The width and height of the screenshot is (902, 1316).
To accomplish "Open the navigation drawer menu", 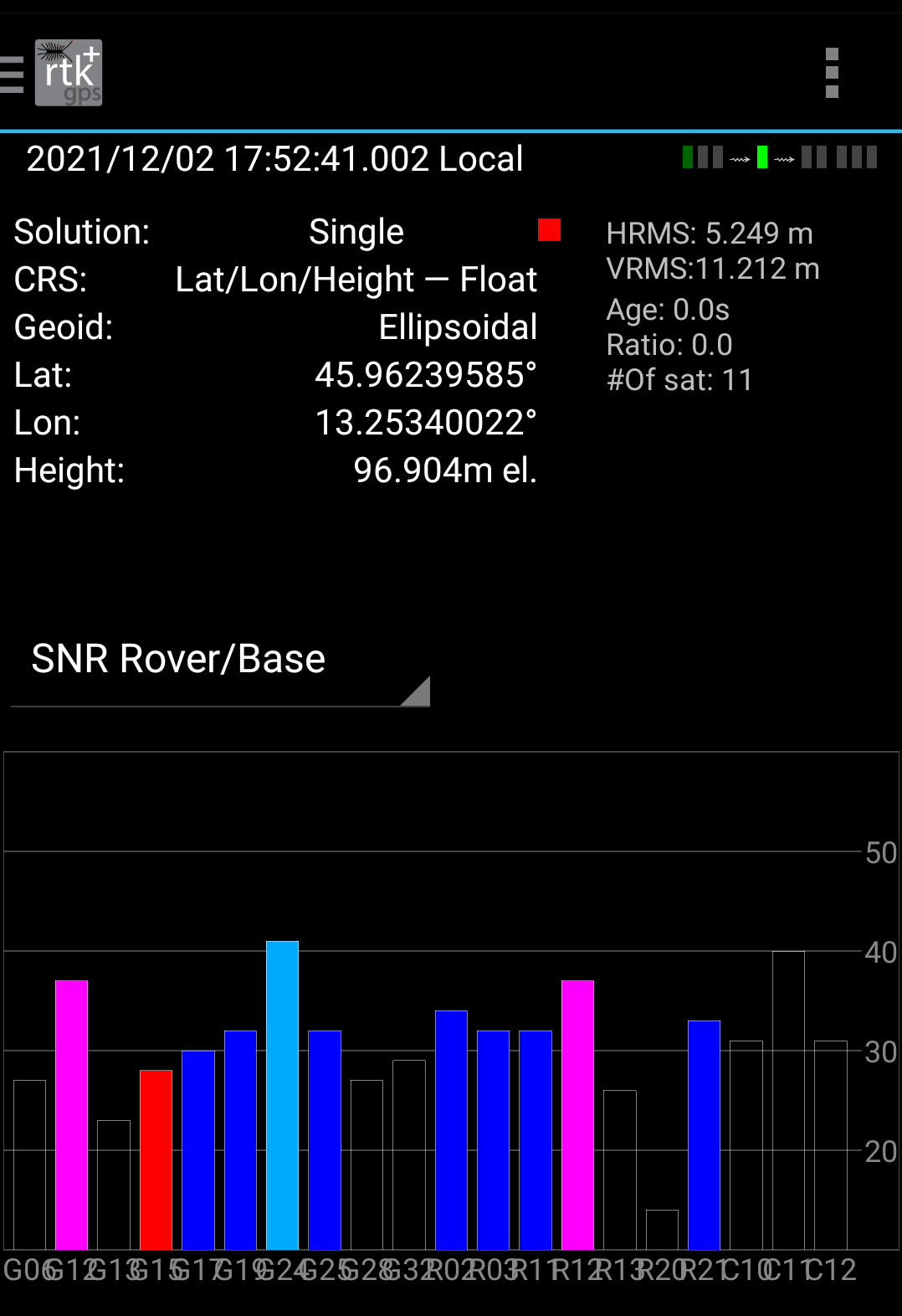I will click(x=13, y=74).
